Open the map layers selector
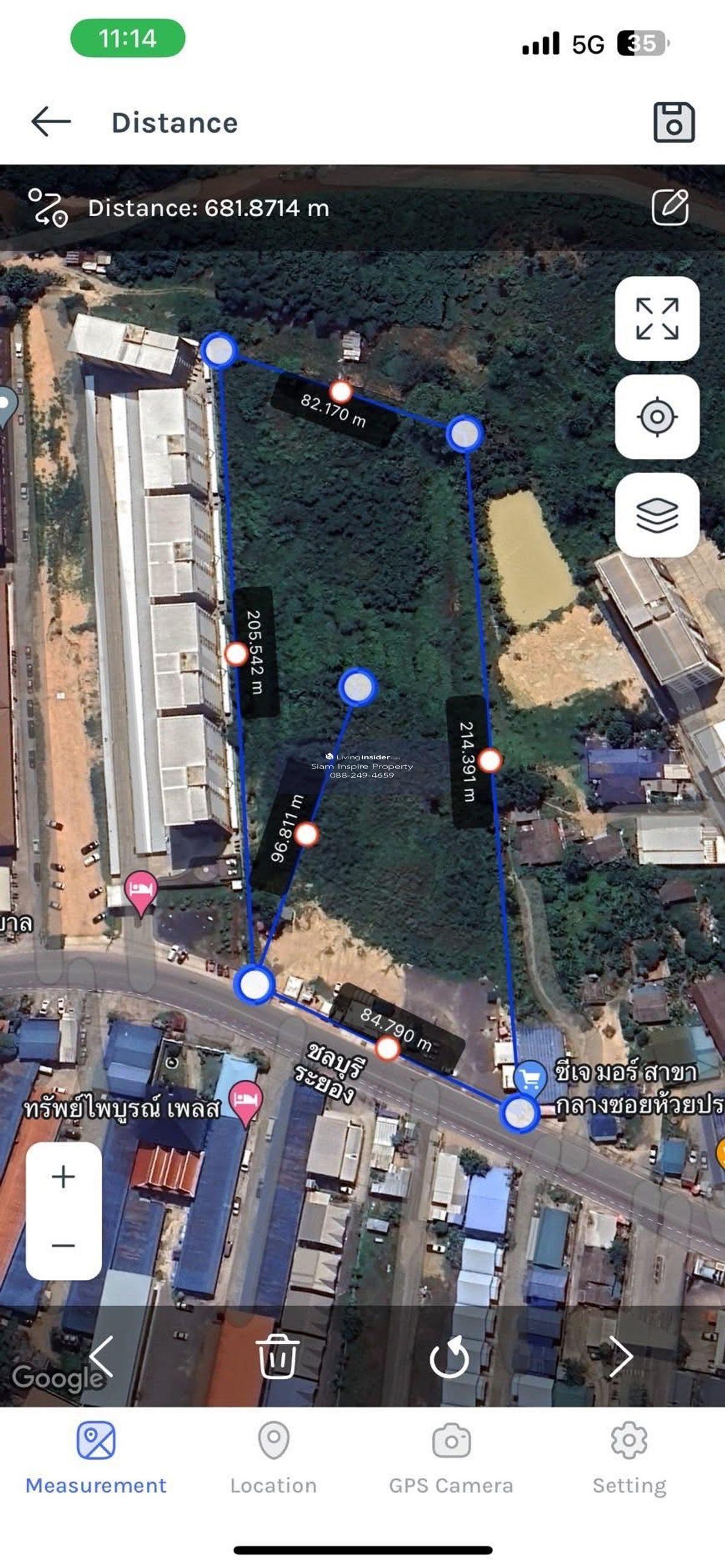The width and height of the screenshot is (725, 1568). tap(657, 515)
